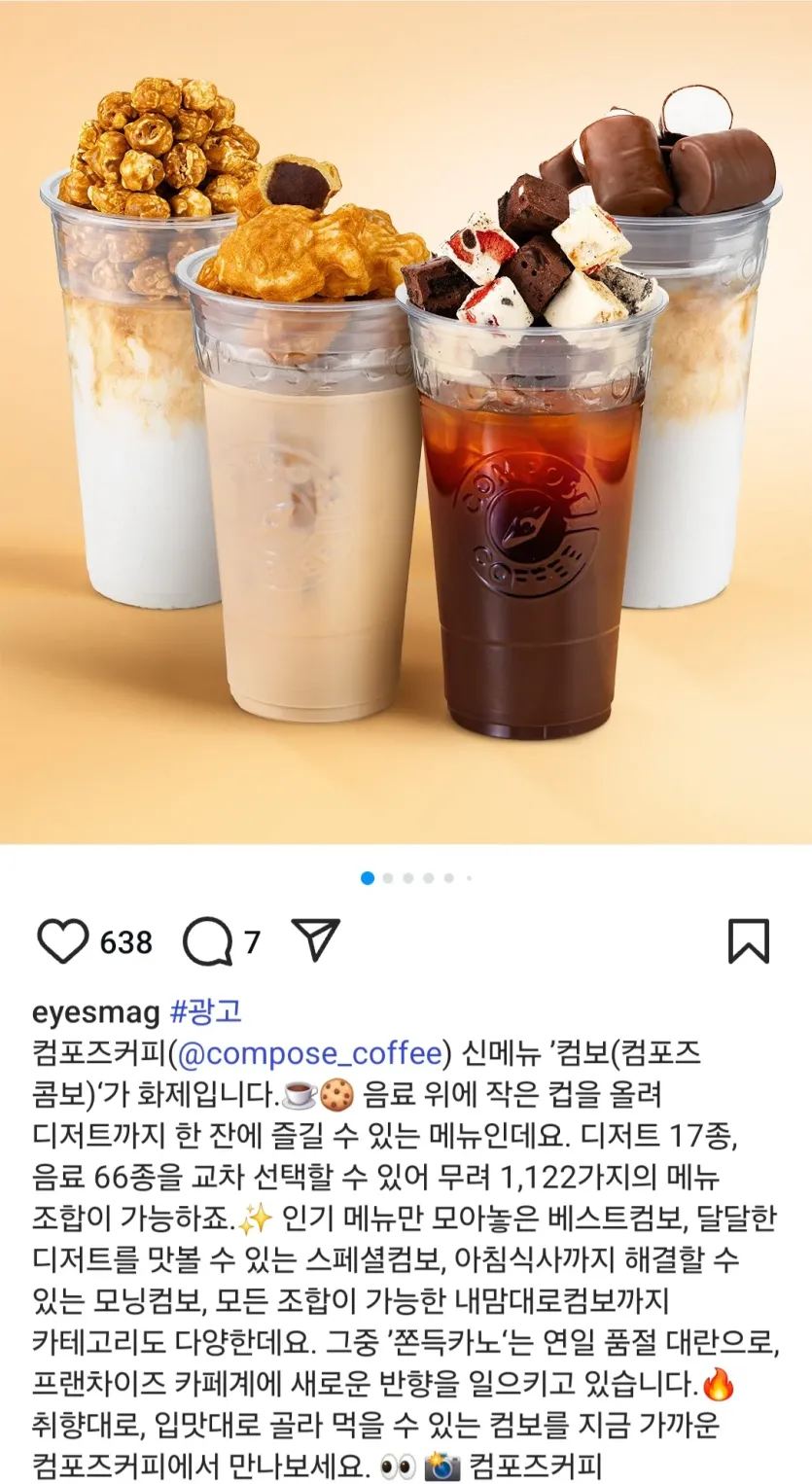Viewport: 812px width, 1484px height.
Task: Open the comments on this post
Action: tap(208, 941)
